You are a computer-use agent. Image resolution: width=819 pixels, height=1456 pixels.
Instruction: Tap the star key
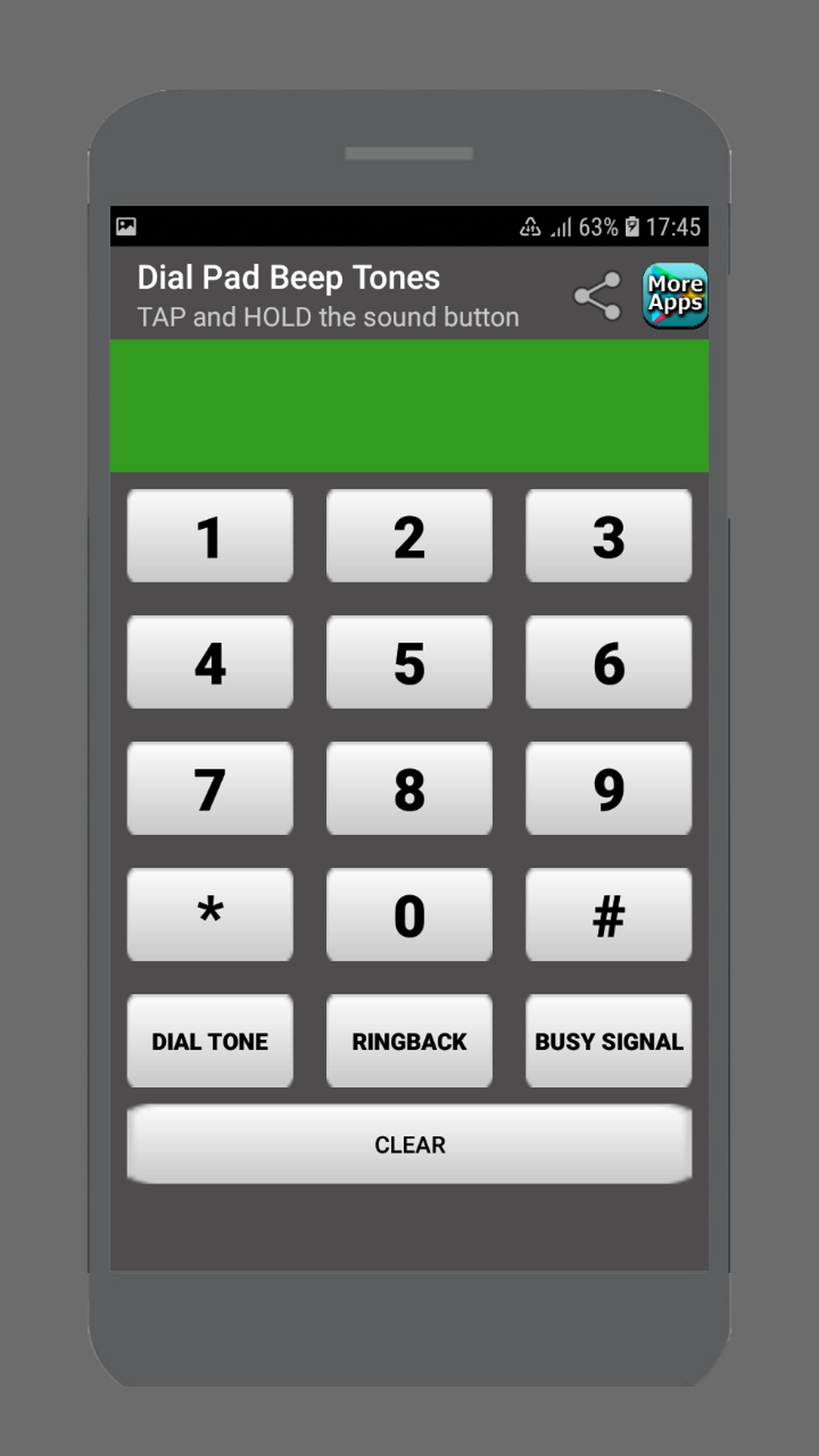pyautogui.click(x=210, y=914)
